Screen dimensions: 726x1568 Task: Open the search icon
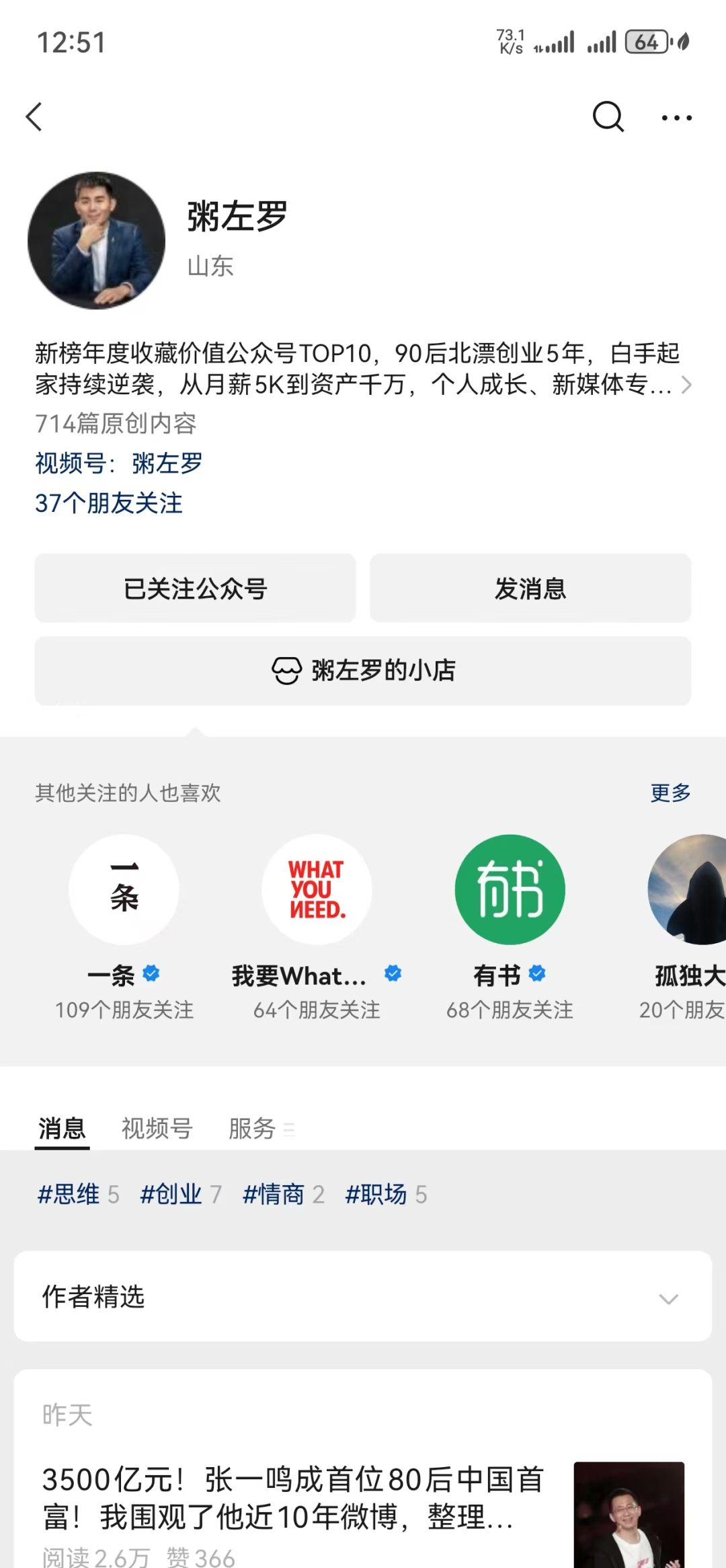(x=608, y=117)
